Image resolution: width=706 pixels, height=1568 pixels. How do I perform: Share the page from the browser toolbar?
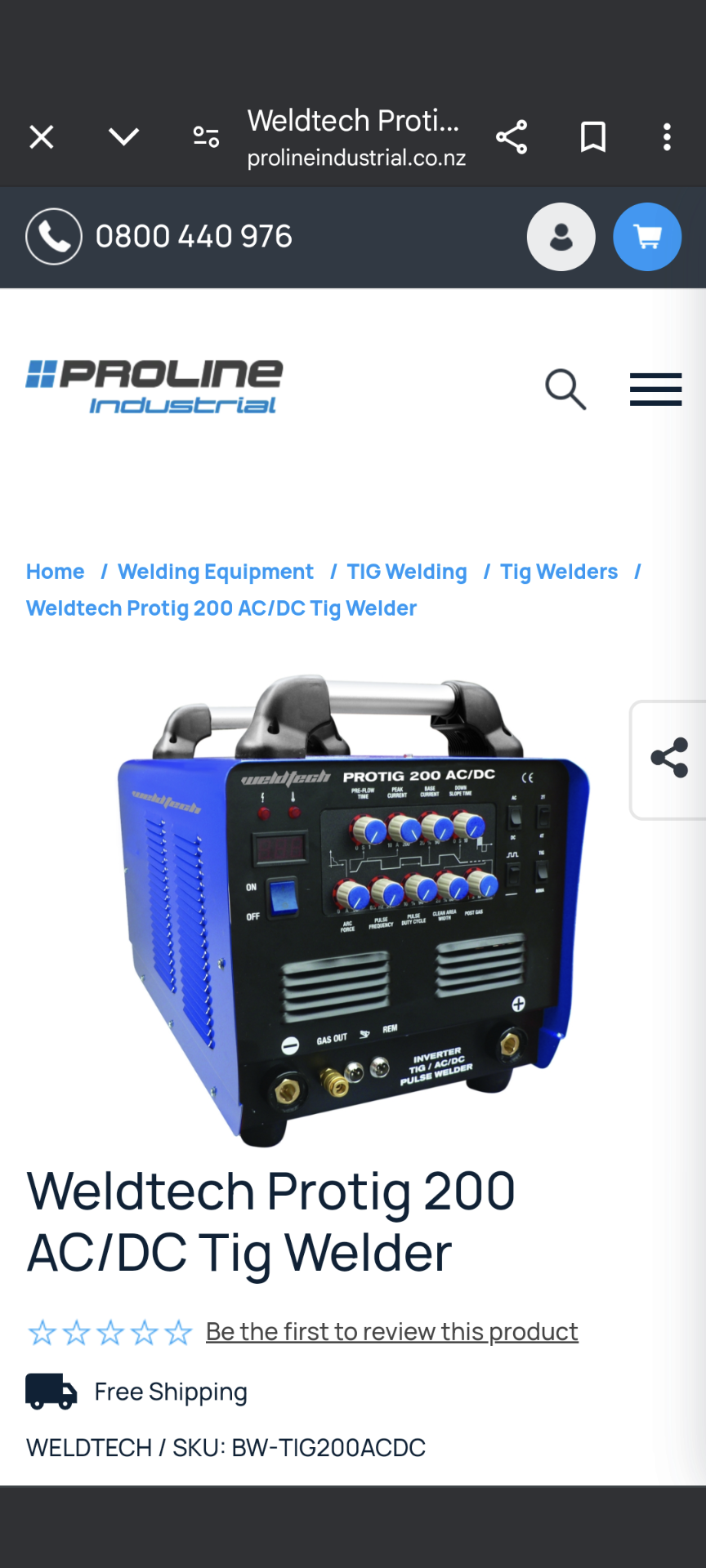coord(512,137)
